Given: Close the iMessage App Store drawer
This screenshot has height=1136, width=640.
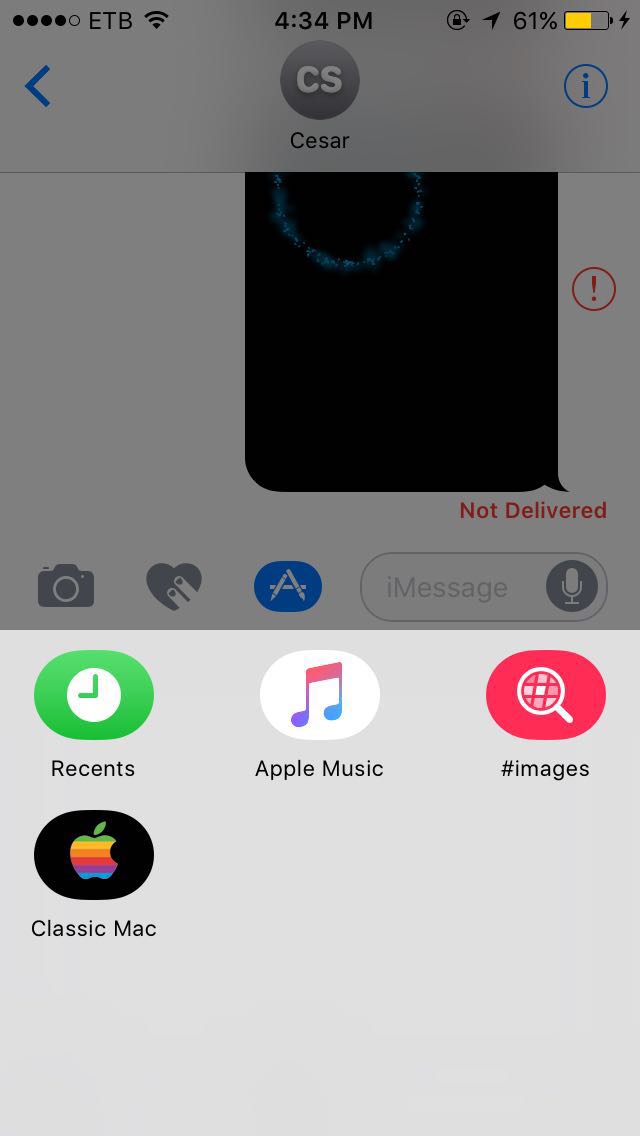Looking at the screenshot, I should pyautogui.click(x=288, y=586).
